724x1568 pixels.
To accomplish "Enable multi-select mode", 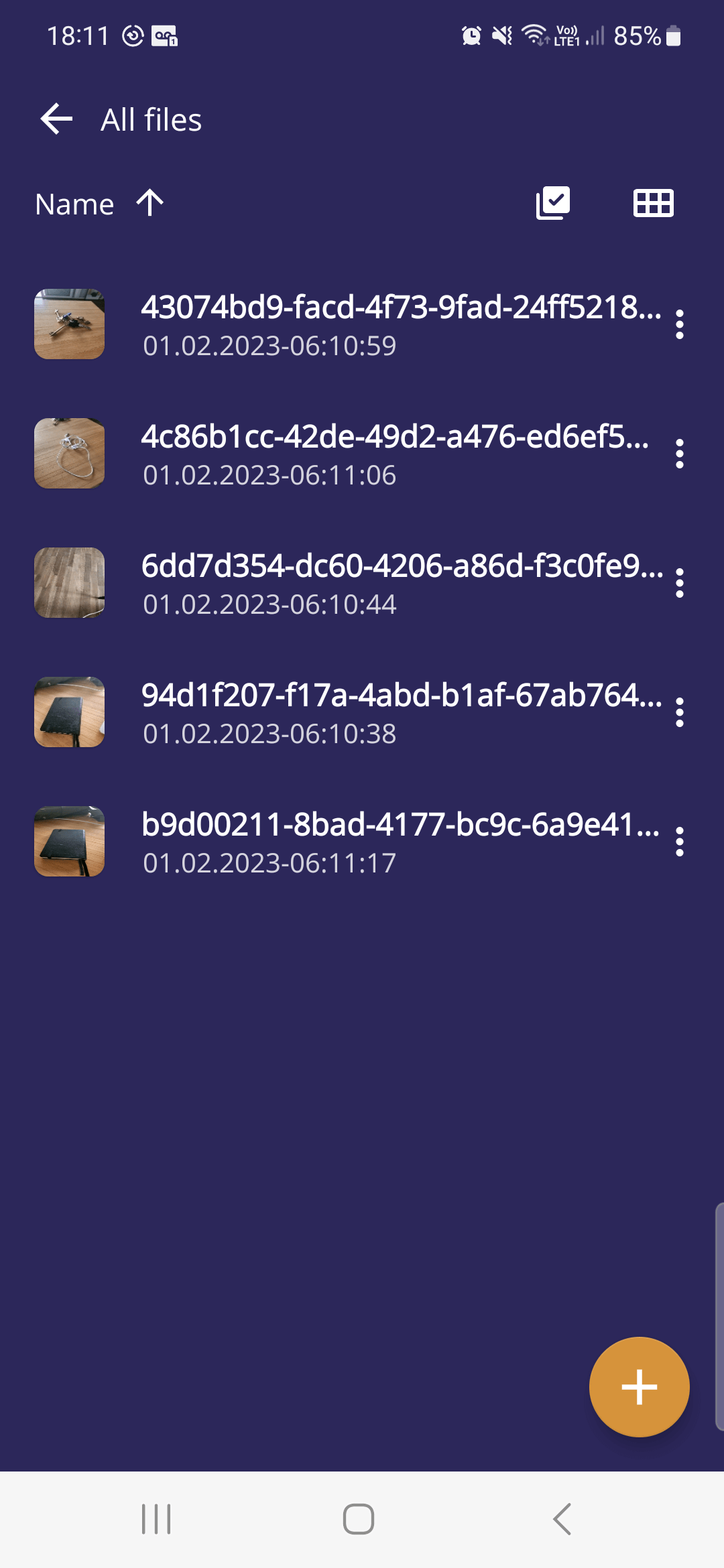I will click(553, 203).
